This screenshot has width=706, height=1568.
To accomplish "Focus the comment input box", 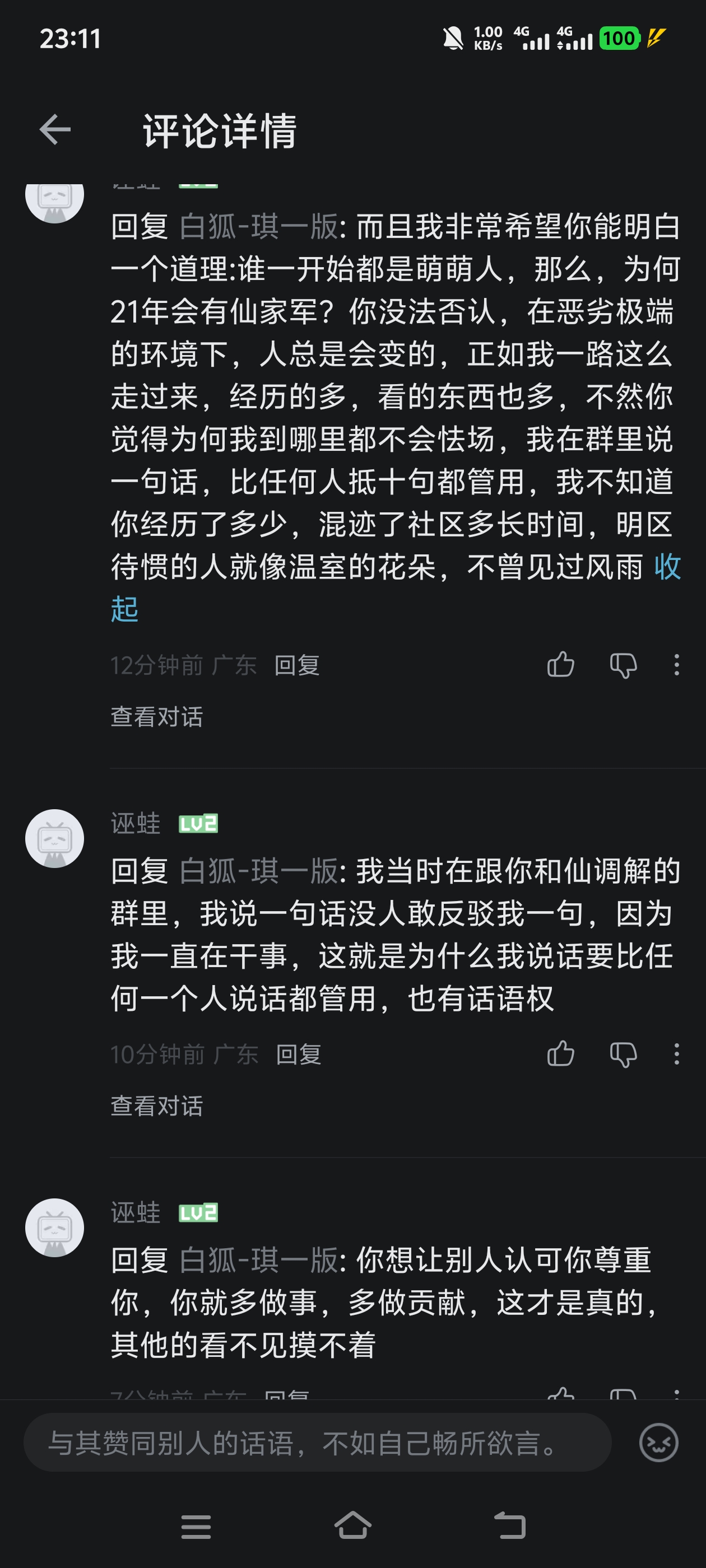I will click(x=317, y=1443).
